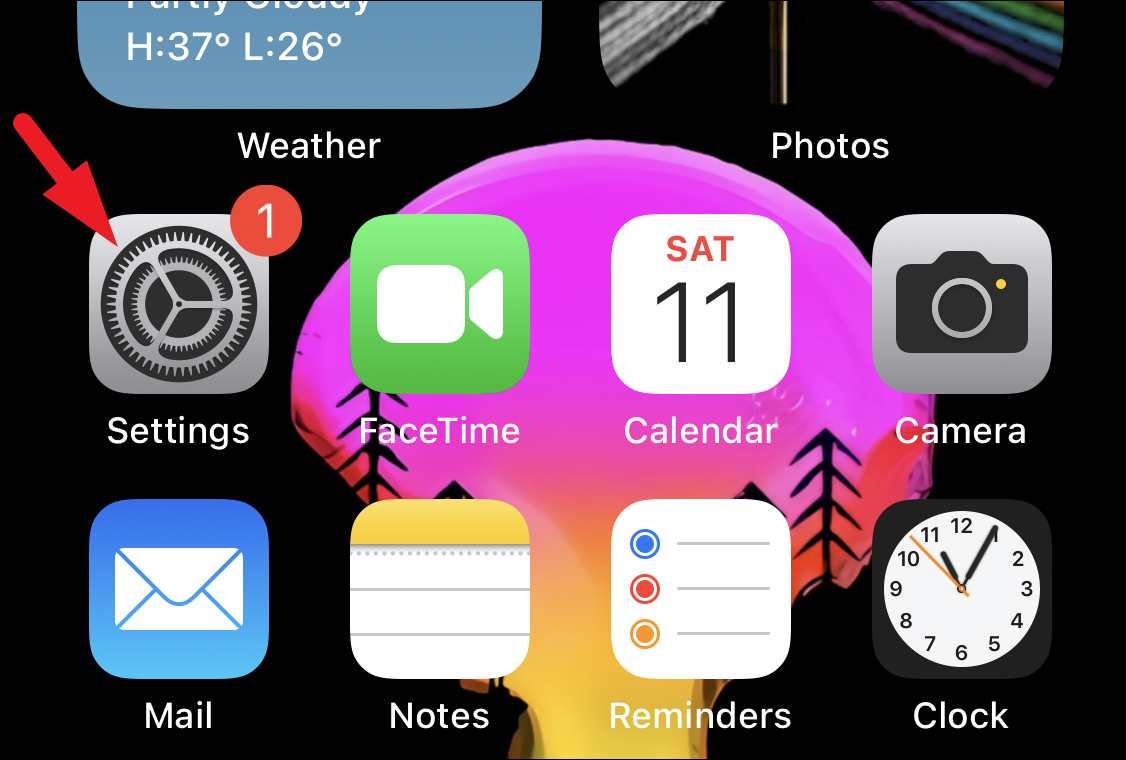Image resolution: width=1126 pixels, height=760 pixels.
Task: Launch FaceTime
Action: point(439,304)
